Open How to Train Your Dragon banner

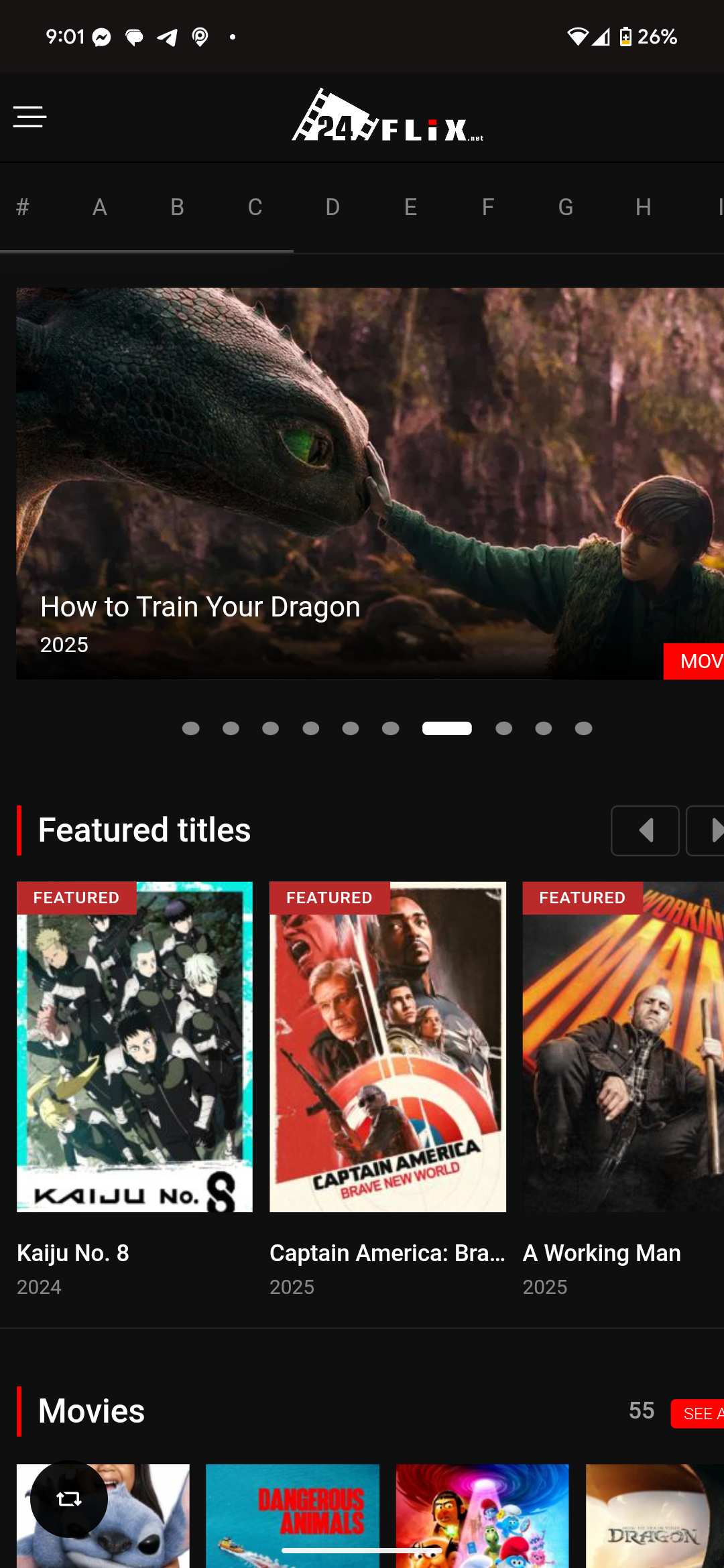point(370,484)
